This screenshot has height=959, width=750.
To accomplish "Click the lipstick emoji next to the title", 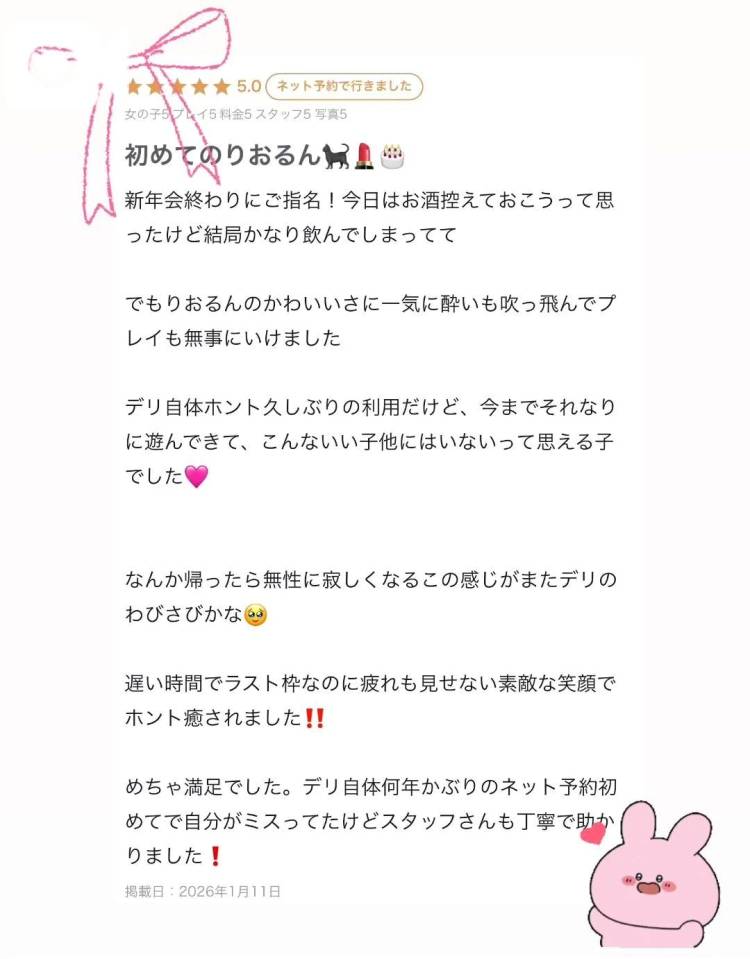I will [363, 153].
